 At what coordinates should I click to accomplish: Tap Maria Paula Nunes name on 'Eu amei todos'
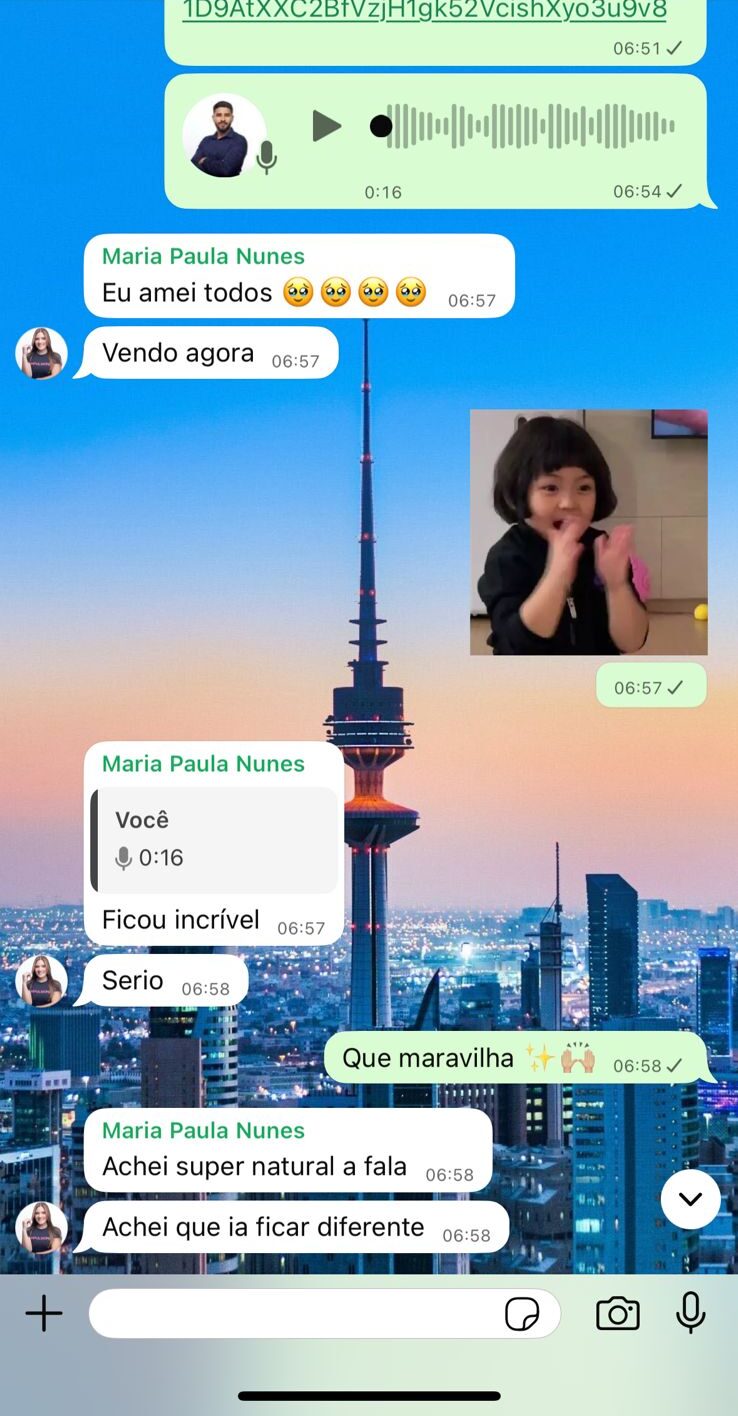203,256
